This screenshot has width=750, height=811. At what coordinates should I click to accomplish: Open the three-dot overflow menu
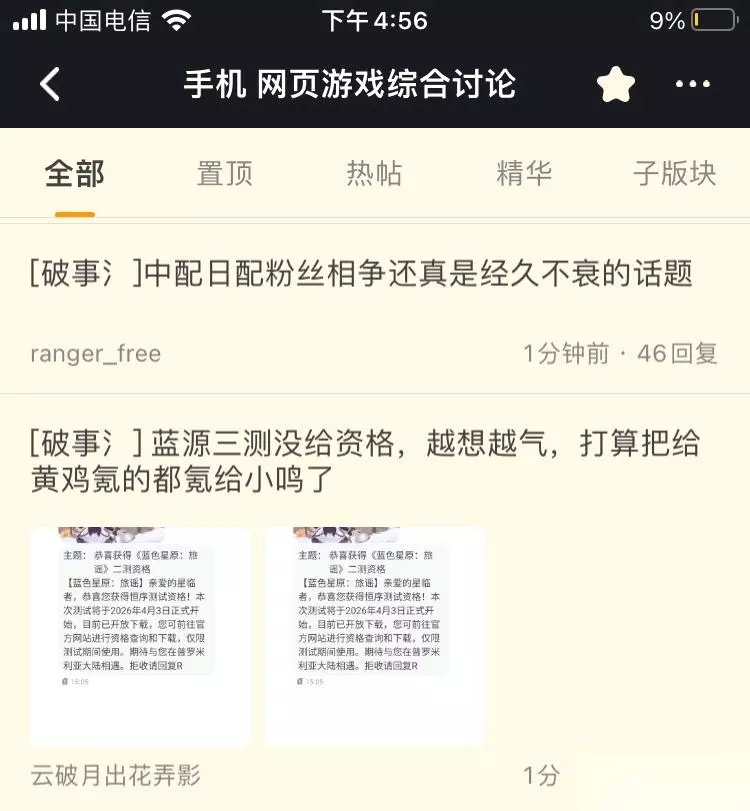point(693,84)
